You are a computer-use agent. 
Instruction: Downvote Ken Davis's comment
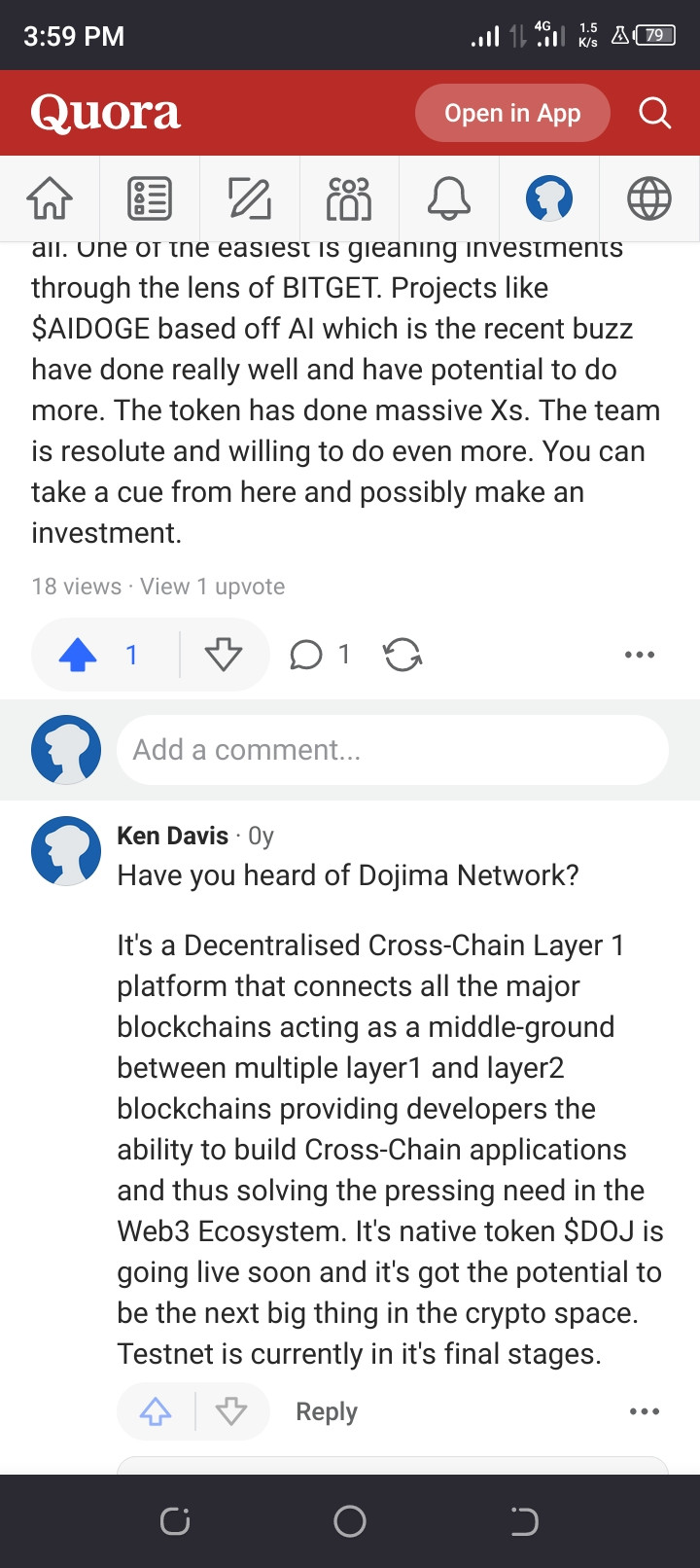[231, 1411]
